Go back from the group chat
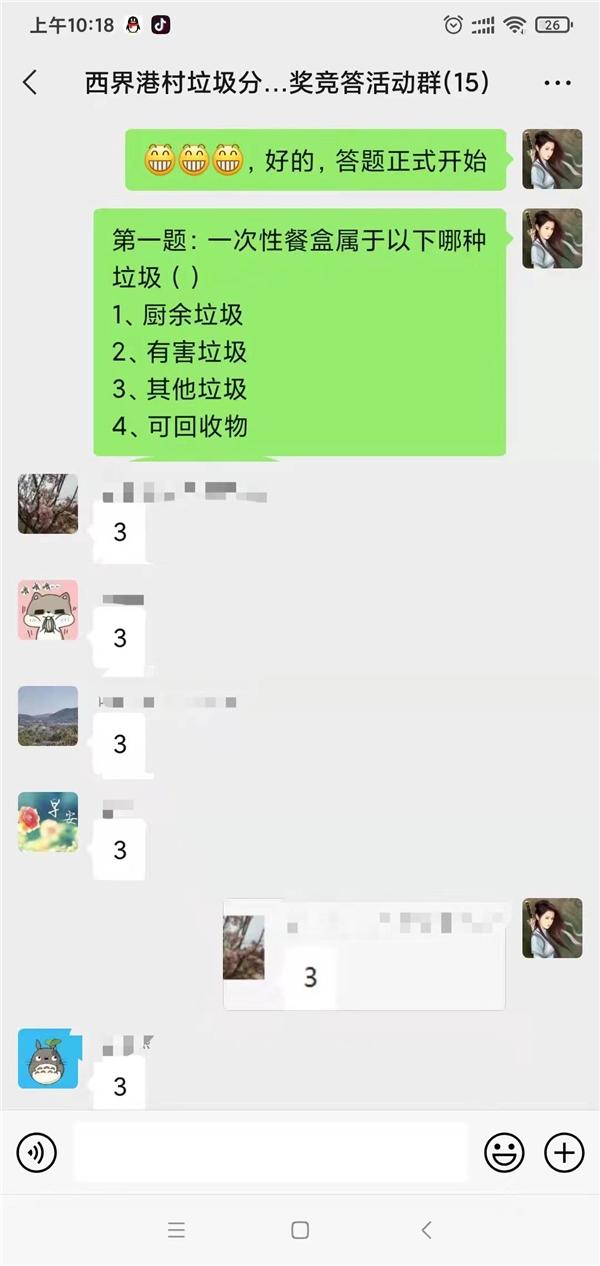Screen dimensions: 600x1266 (30, 83)
